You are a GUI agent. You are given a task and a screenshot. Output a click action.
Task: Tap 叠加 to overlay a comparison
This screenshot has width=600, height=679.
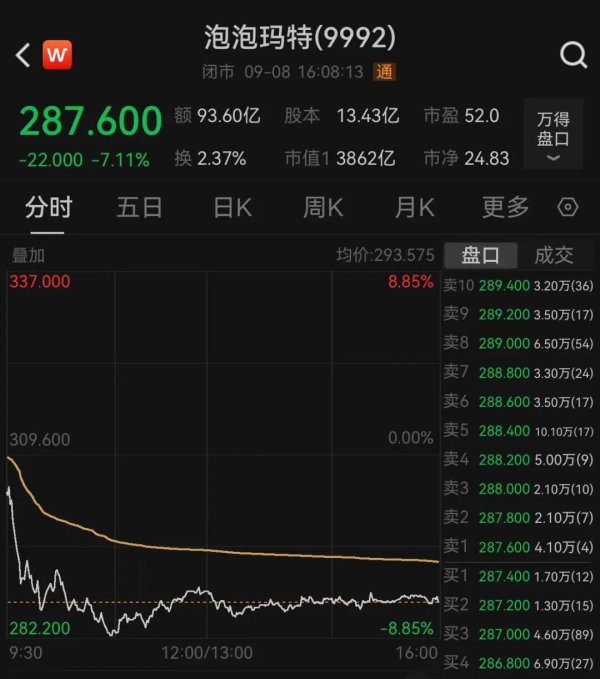(x=28, y=255)
